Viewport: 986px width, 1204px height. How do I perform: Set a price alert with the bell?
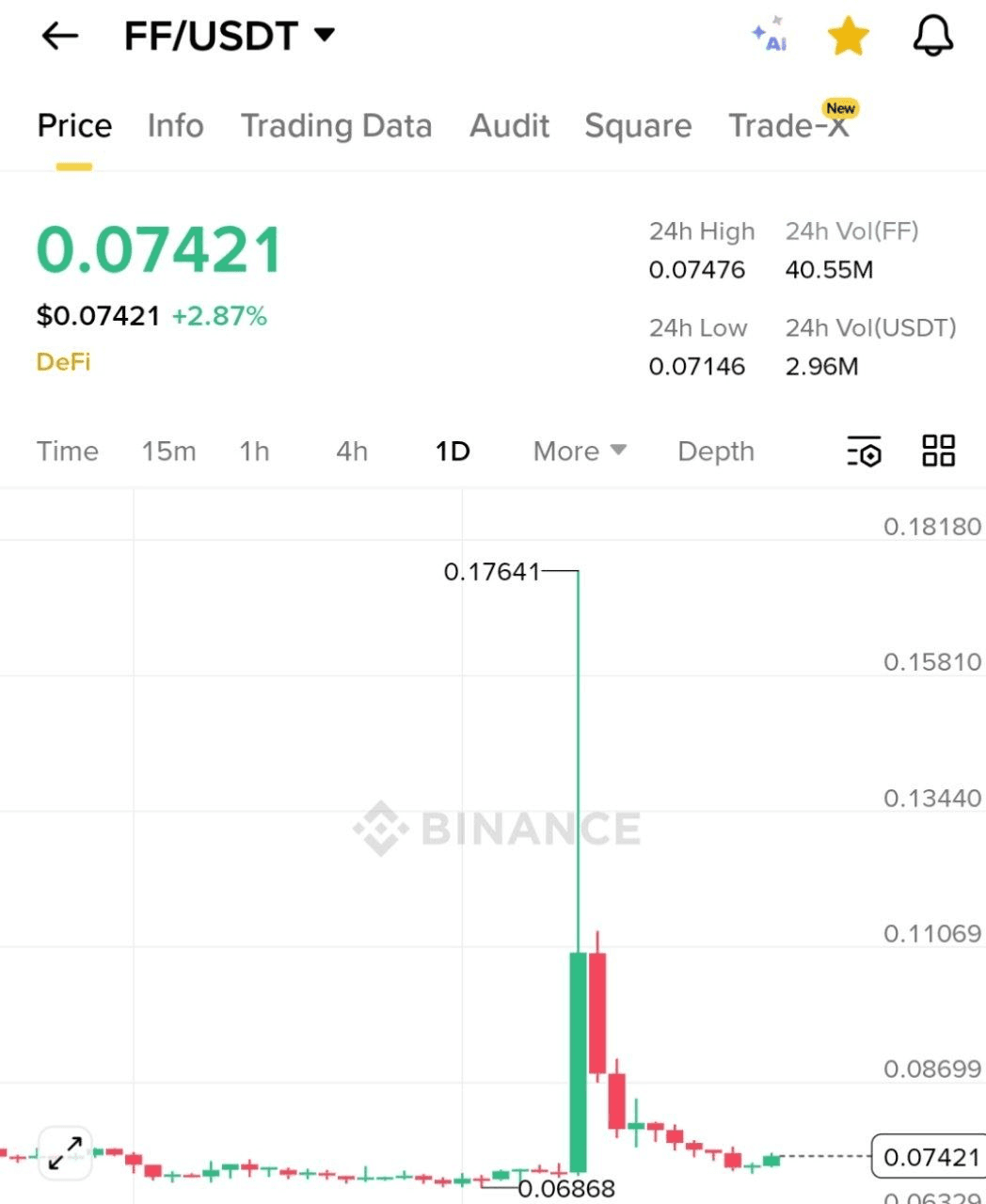[933, 36]
